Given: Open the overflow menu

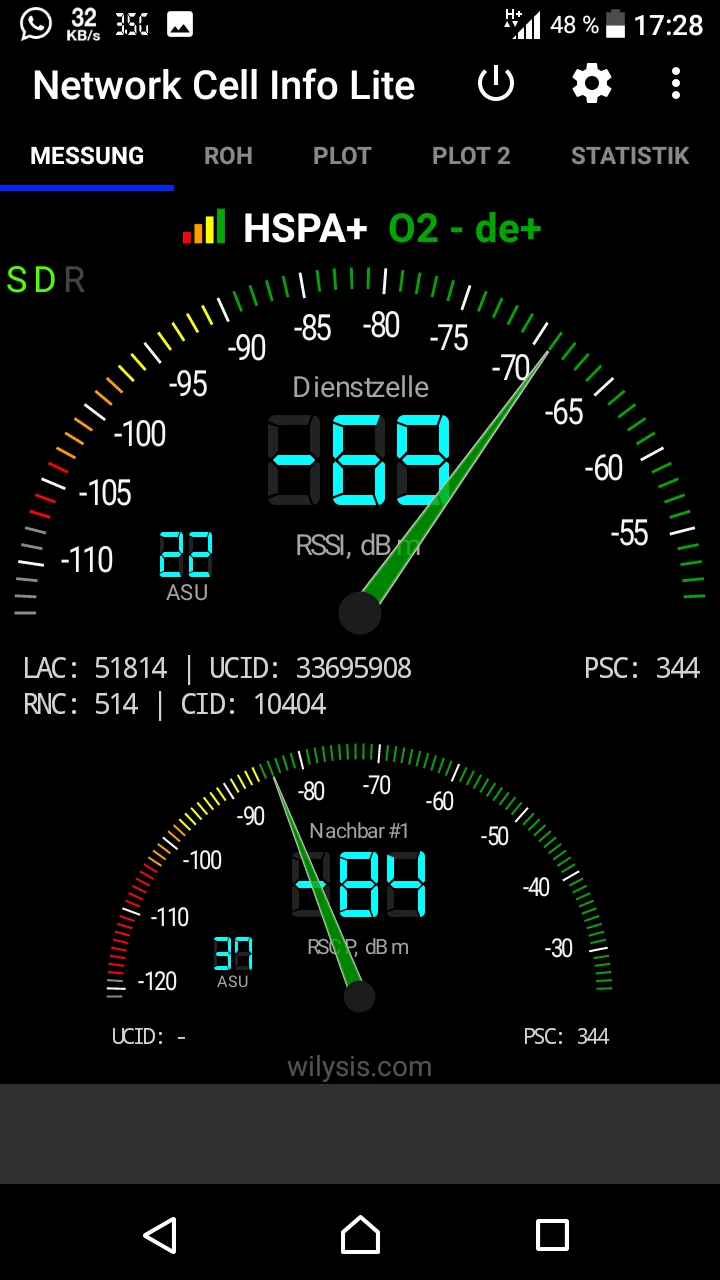Looking at the screenshot, I should coord(676,85).
